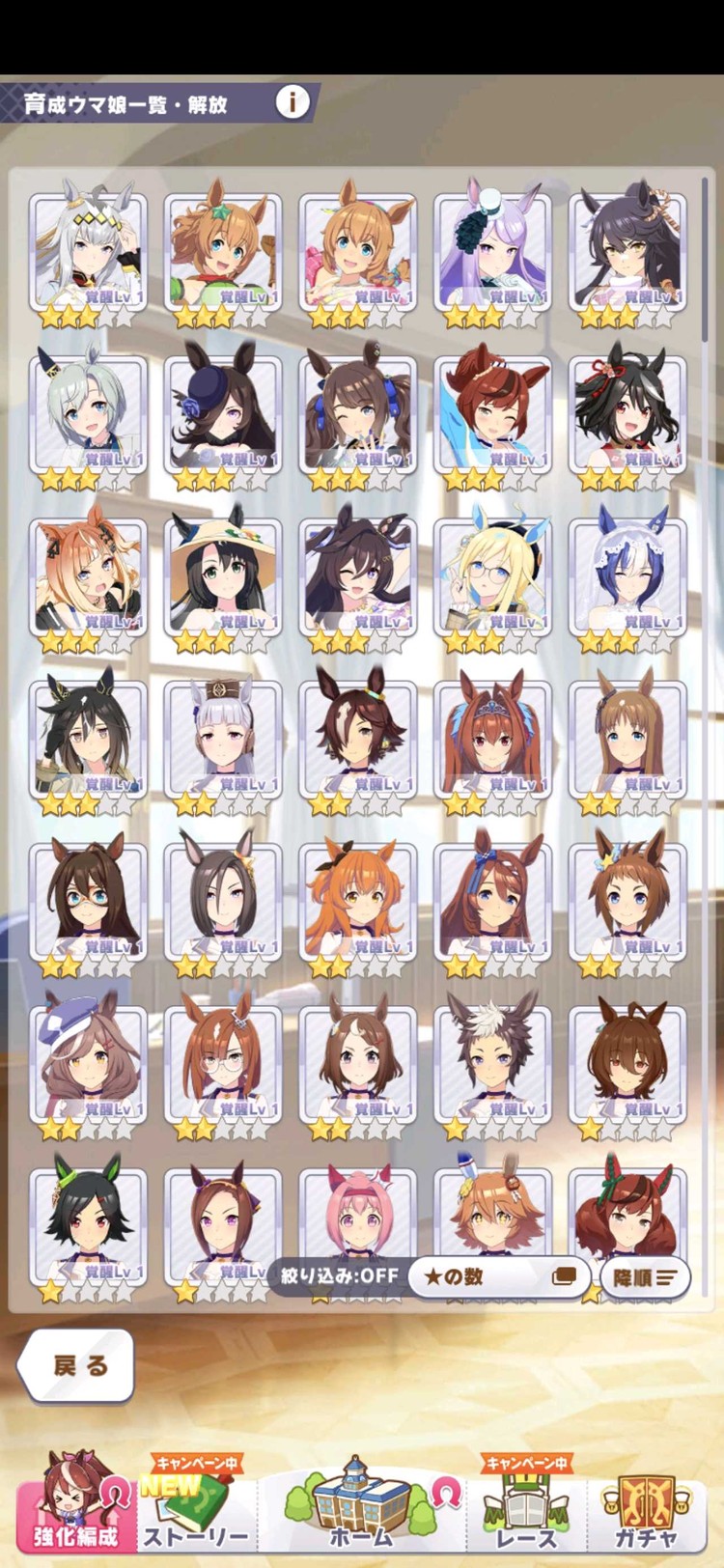Choose the orange twin-tail haired character card
This screenshot has height=1568, width=724.
click(358, 900)
